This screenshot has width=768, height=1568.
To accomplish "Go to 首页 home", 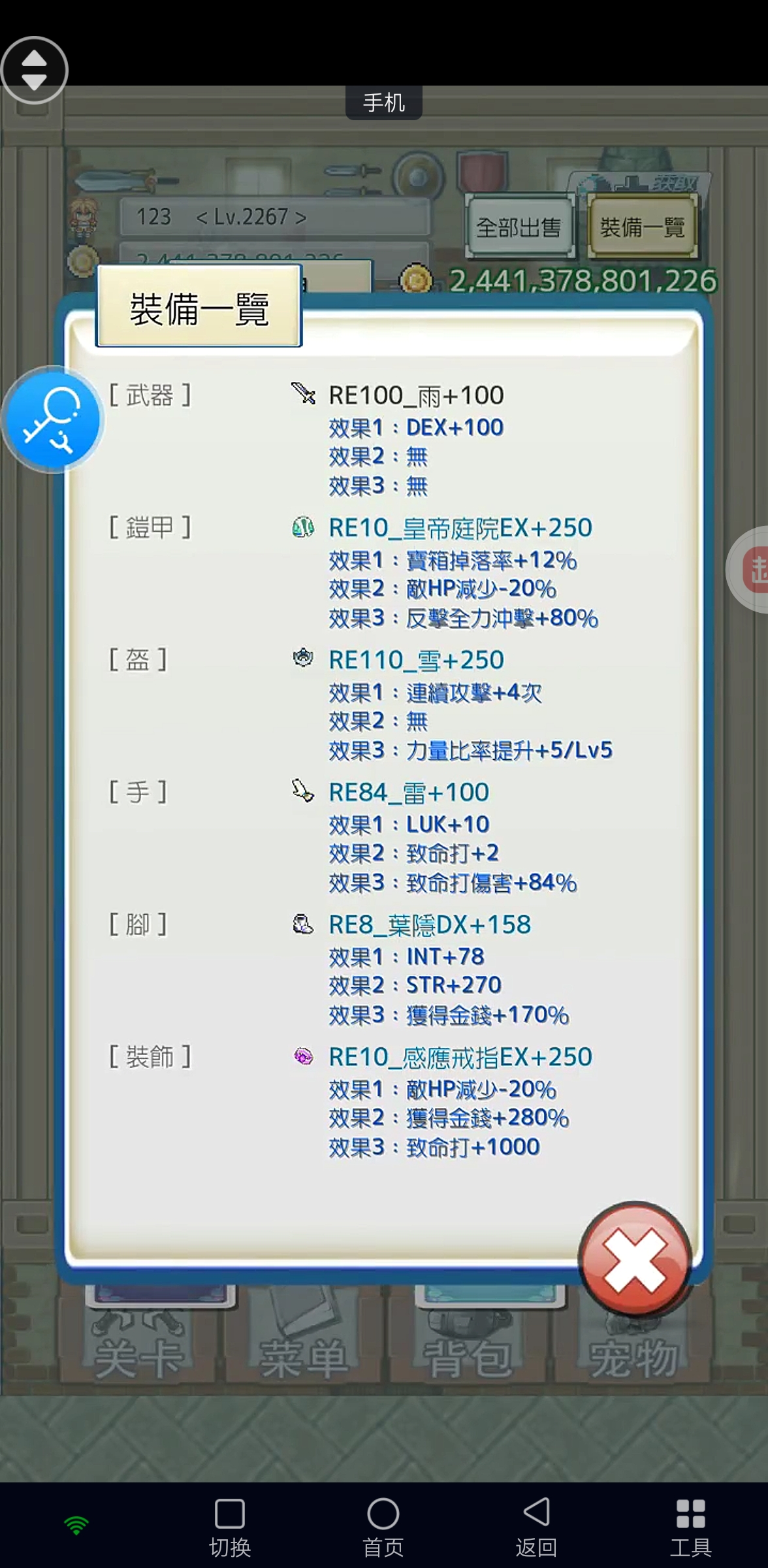I will tap(383, 1526).
